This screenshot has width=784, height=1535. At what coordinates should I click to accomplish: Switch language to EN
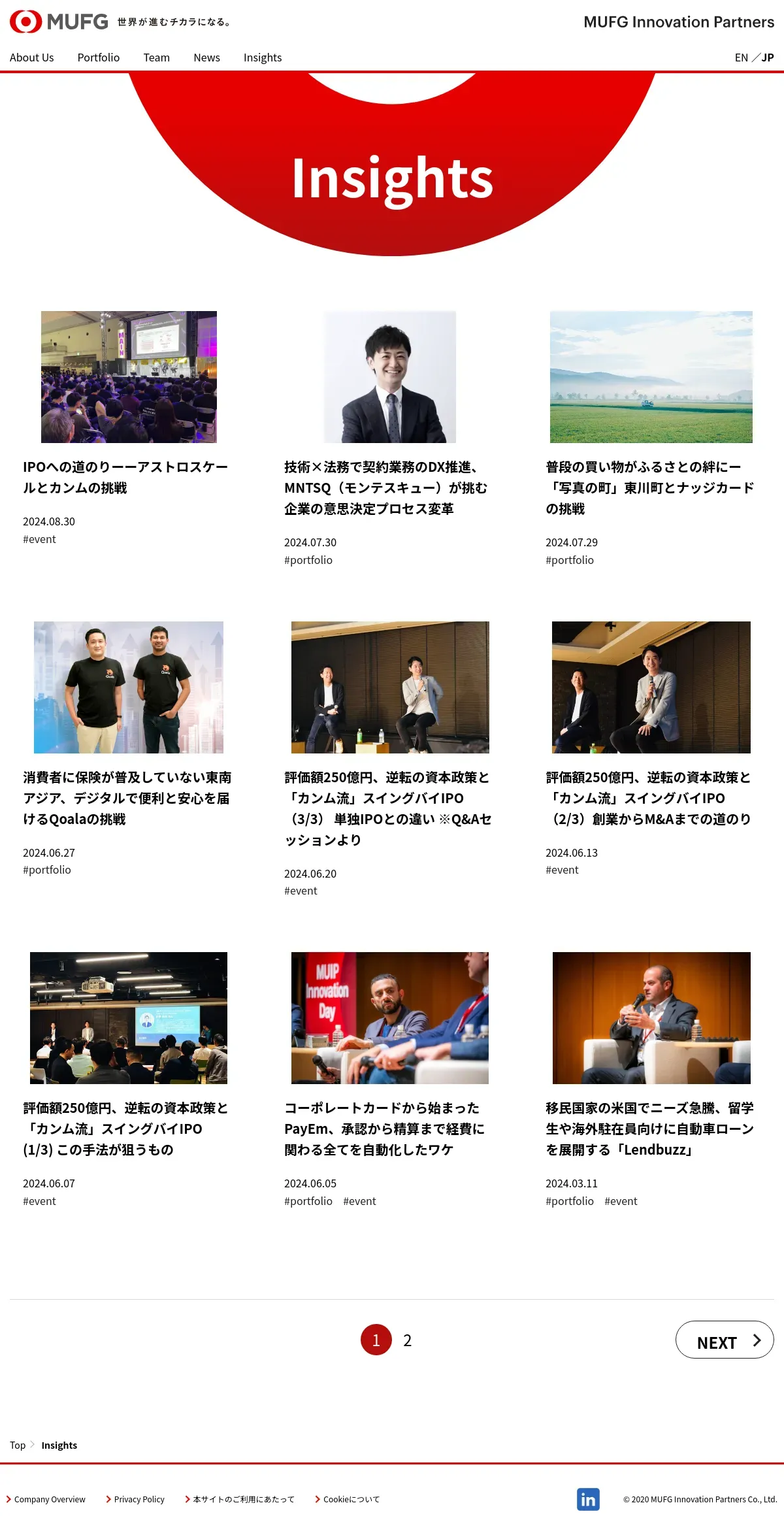(x=741, y=58)
